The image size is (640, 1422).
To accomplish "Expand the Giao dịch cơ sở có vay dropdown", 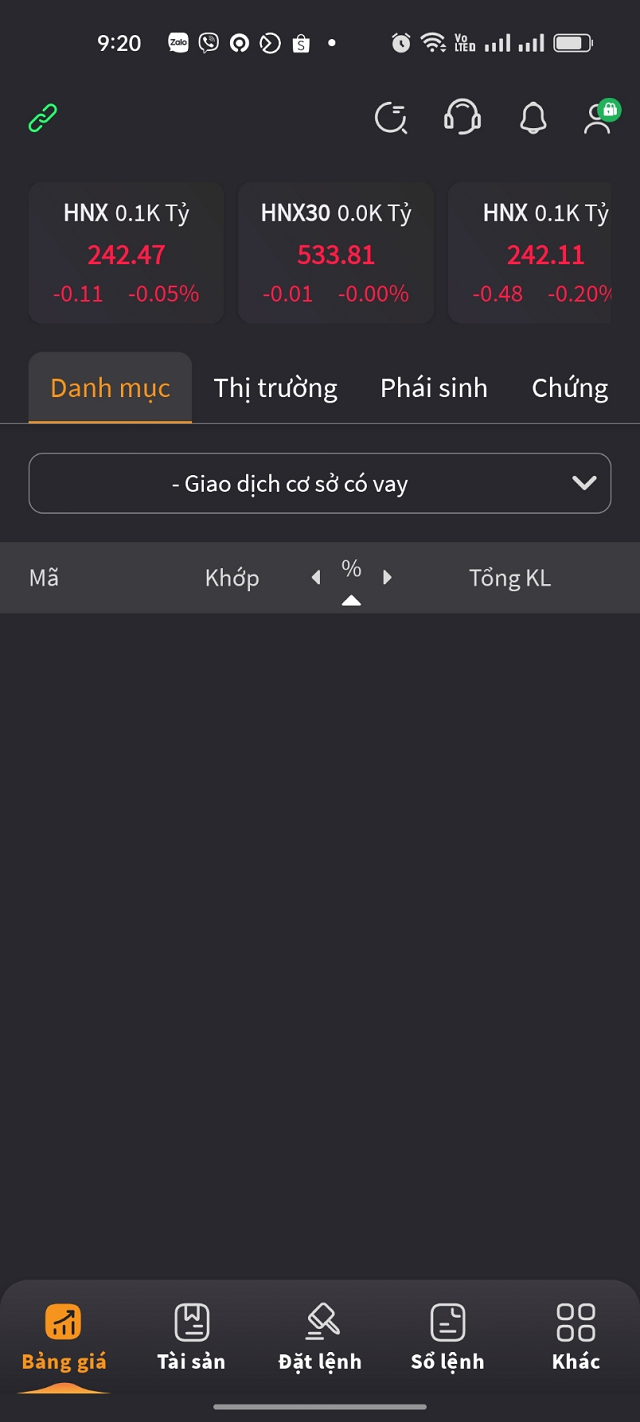I will [320, 484].
